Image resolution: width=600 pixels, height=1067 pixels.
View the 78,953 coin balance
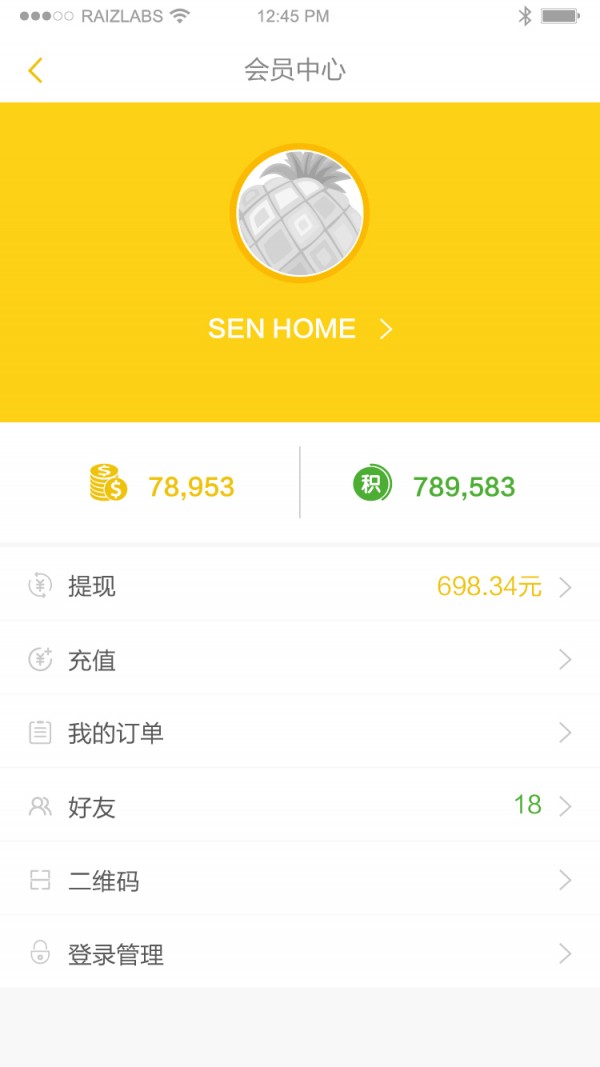coord(162,486)
